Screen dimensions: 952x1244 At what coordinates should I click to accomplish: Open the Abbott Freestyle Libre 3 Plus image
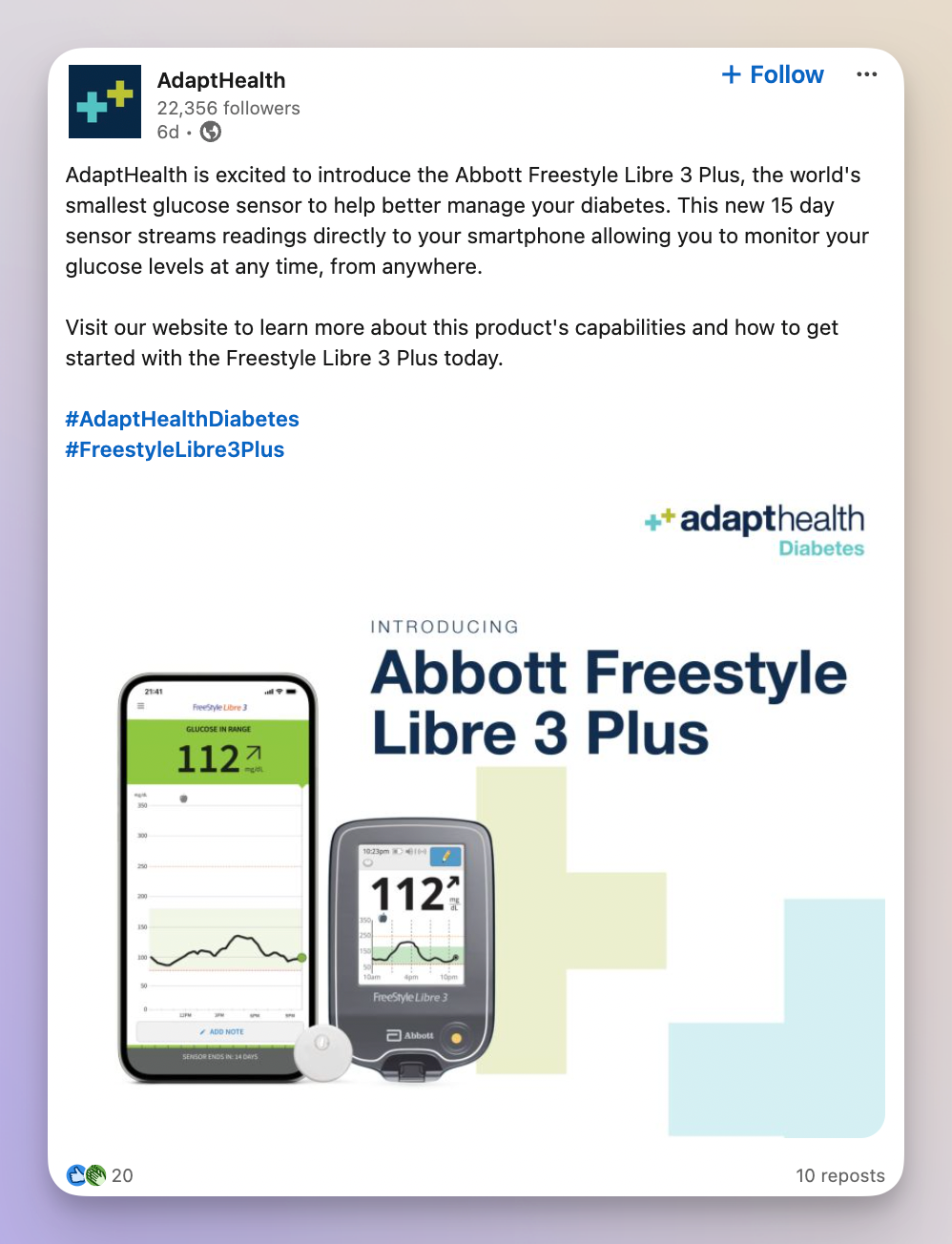[x=476, y=811]
